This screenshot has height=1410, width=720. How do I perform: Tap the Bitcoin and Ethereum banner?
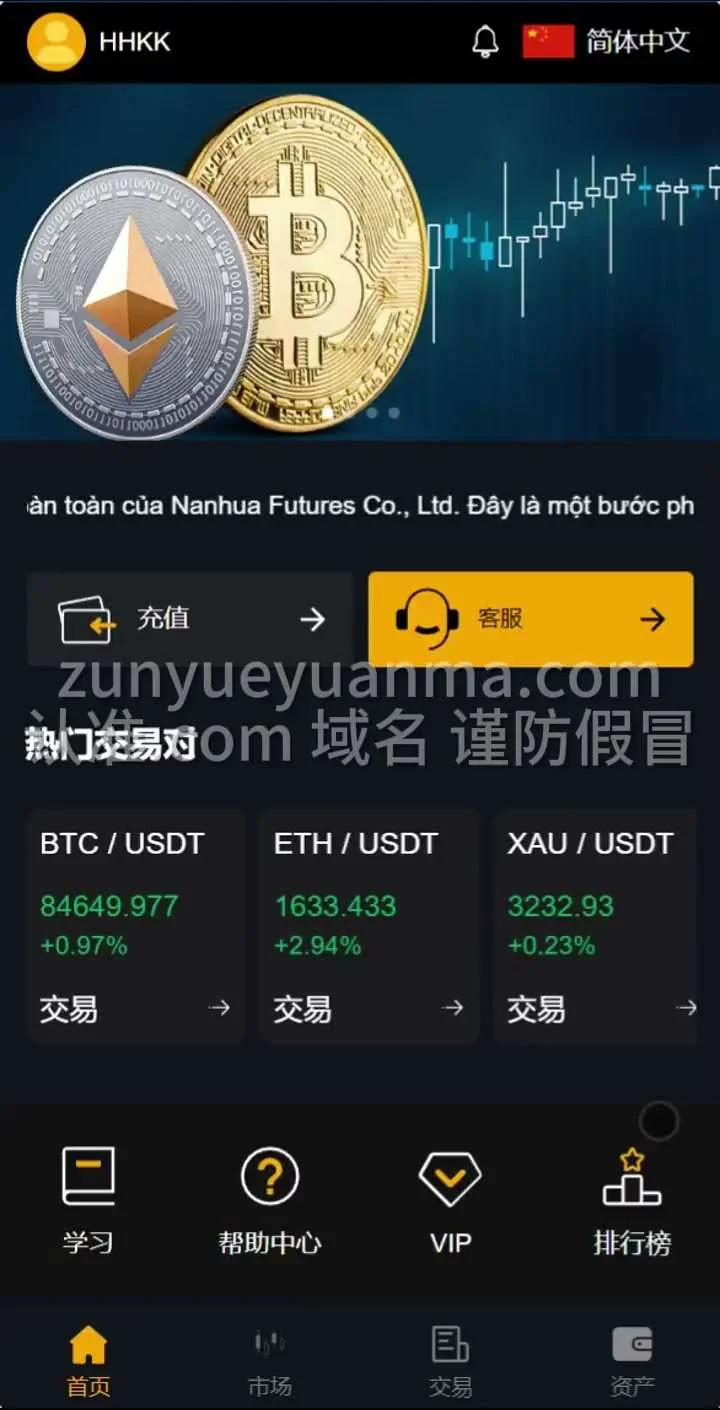click(x=360, y=262)
